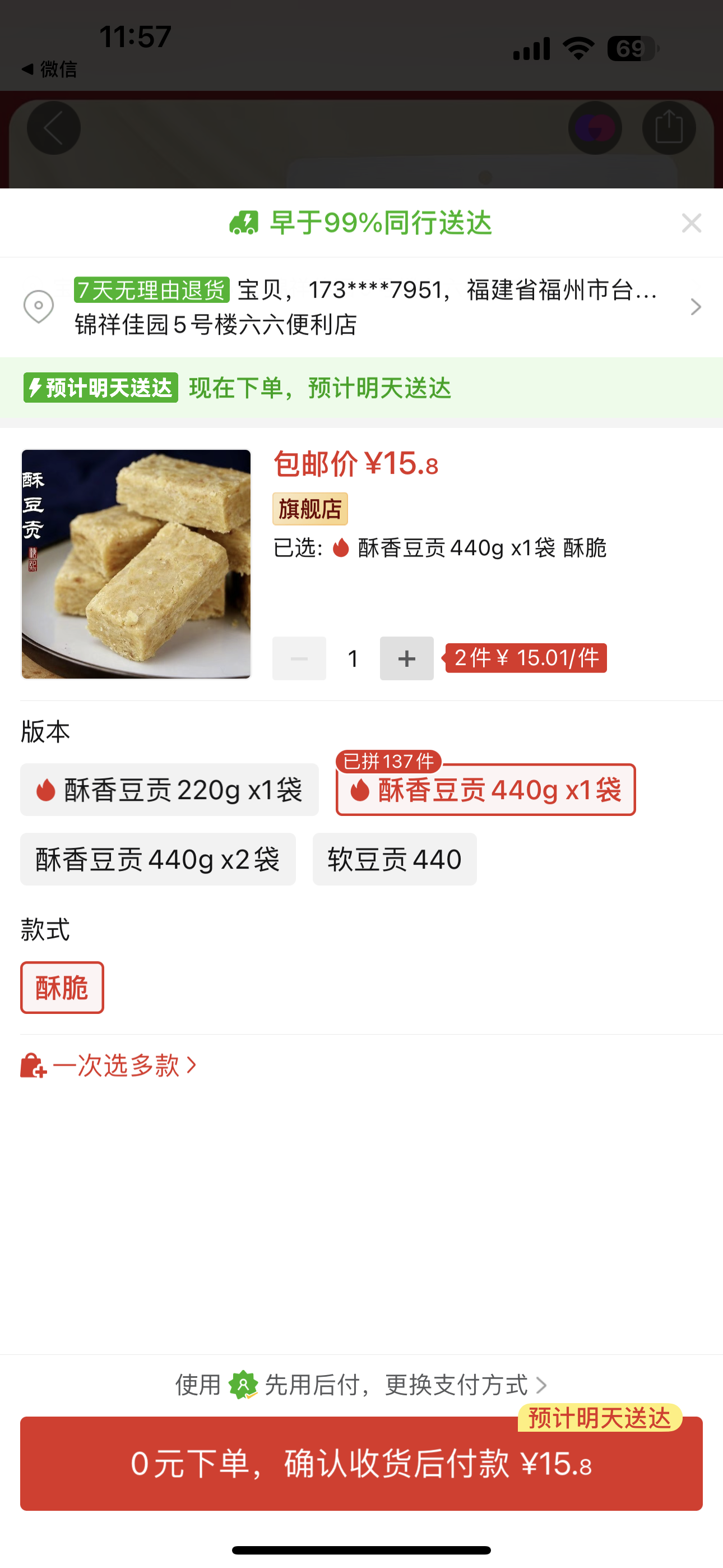Screen dimensions: 723x1568
Task: Tap the 酥脆 style chip
Action: [62, 988]
